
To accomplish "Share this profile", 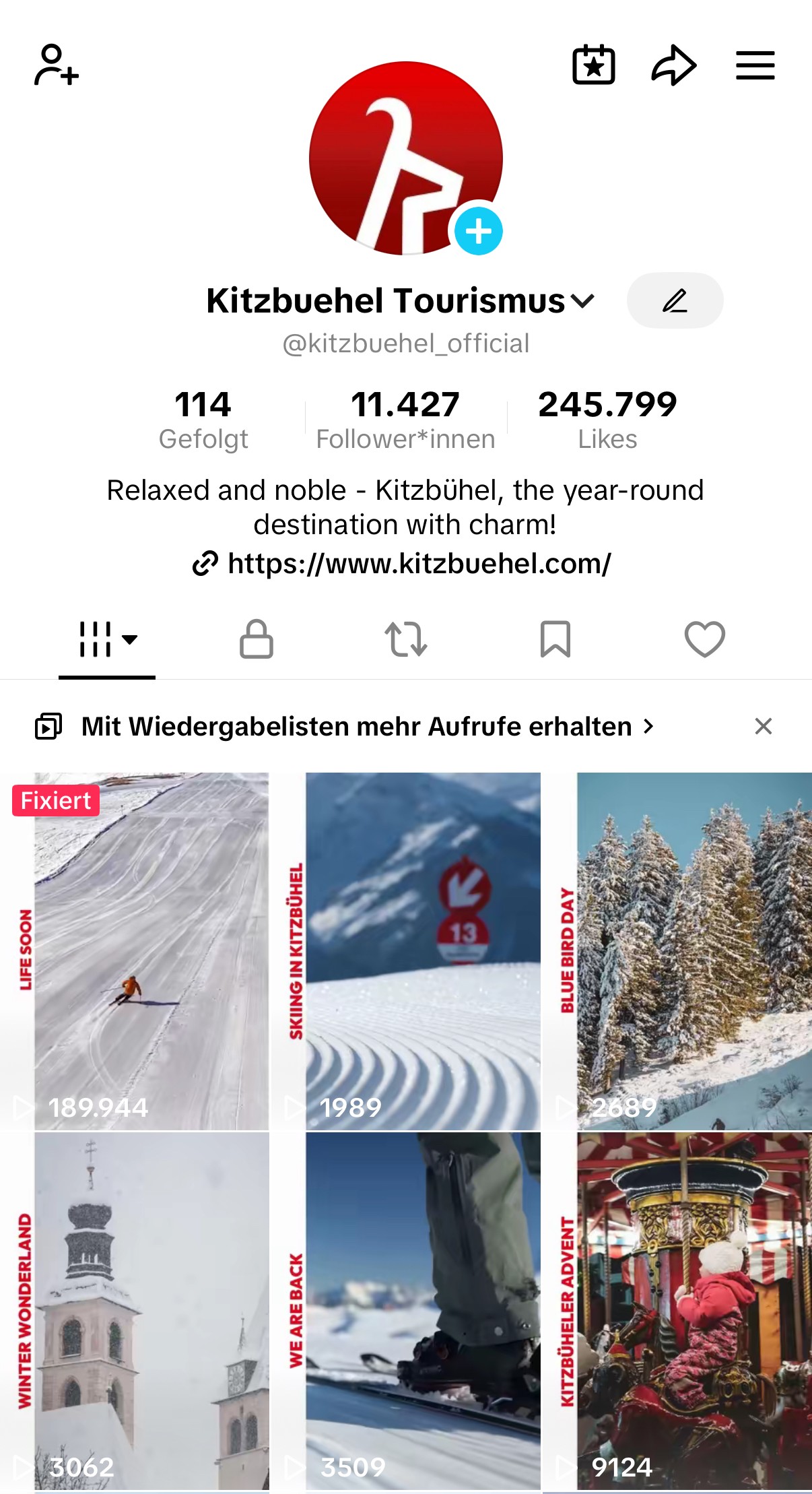I will pos(673,65).
